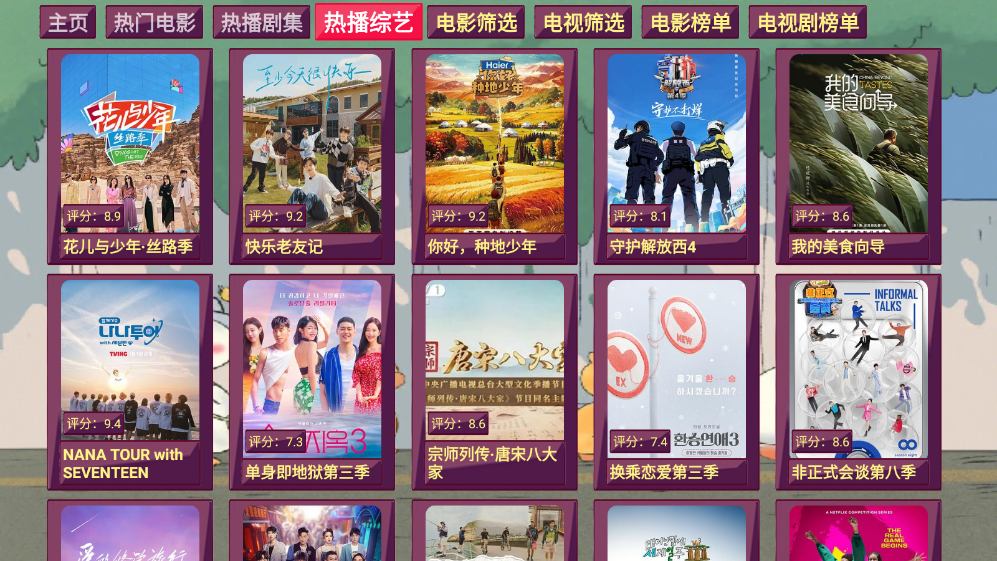Open 你好，种地少年 show
The width and height of the screenshot is (997, 561).
tap(494, 155)
